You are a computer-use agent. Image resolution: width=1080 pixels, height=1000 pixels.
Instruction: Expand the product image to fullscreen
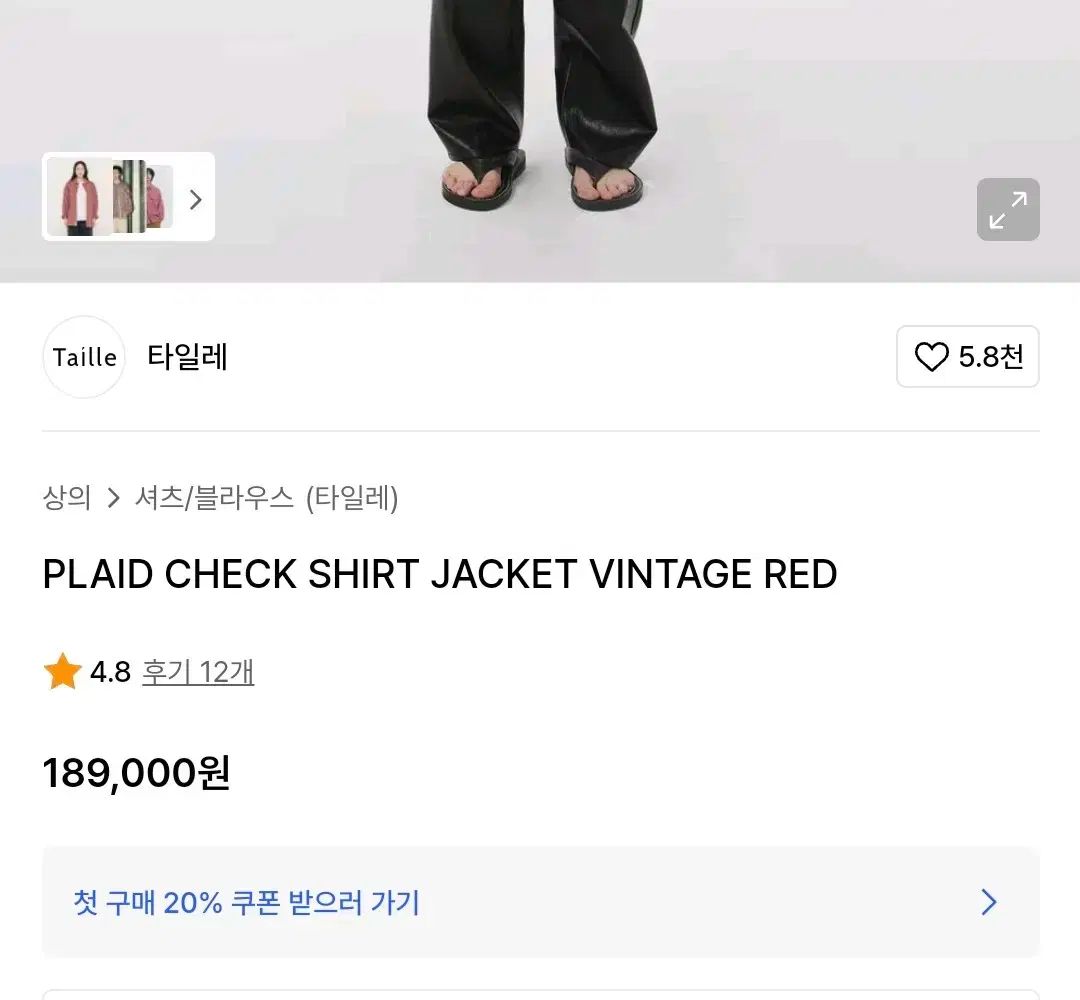[x=1007, y=210]
